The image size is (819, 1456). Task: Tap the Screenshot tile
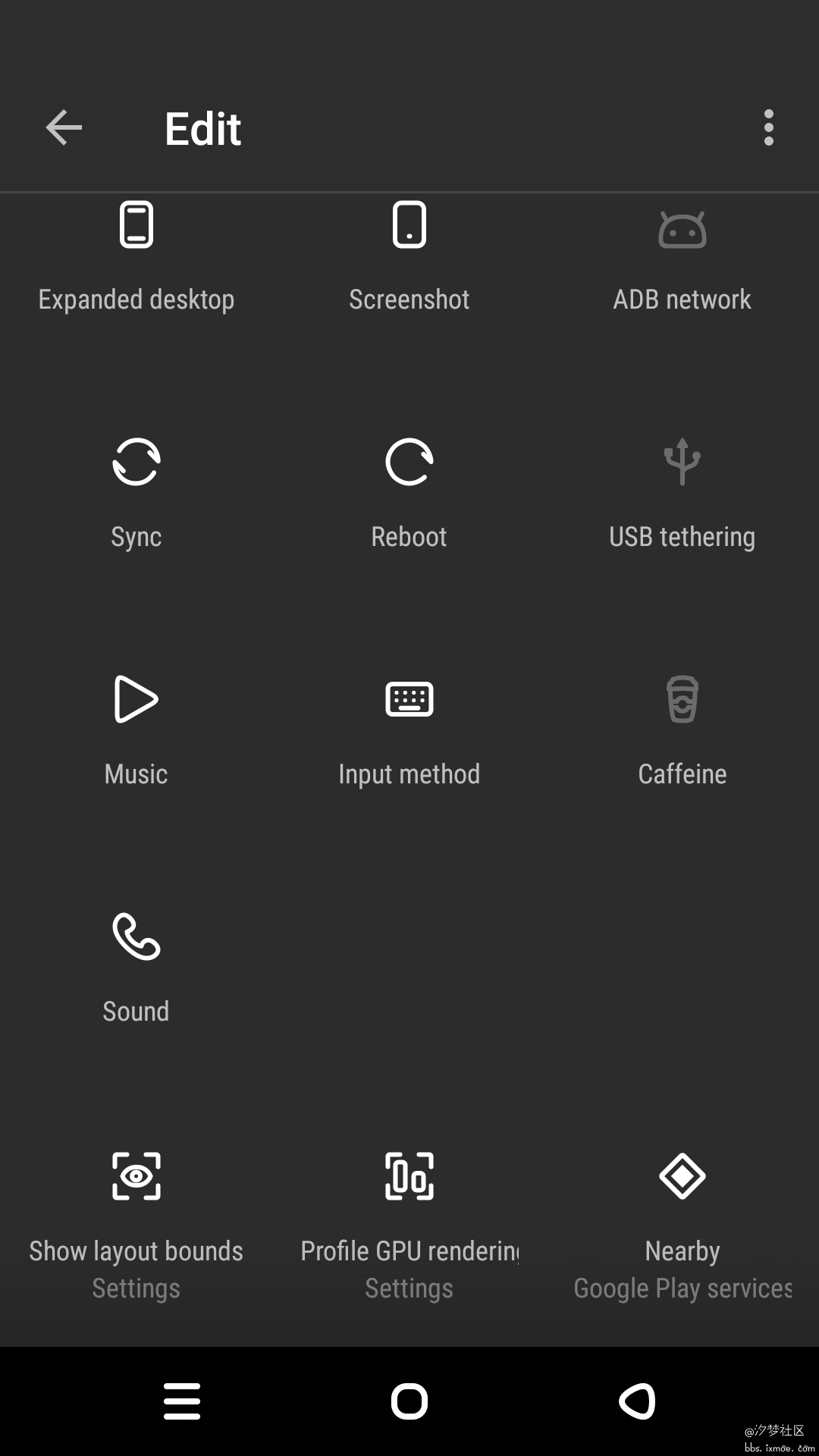409,258
